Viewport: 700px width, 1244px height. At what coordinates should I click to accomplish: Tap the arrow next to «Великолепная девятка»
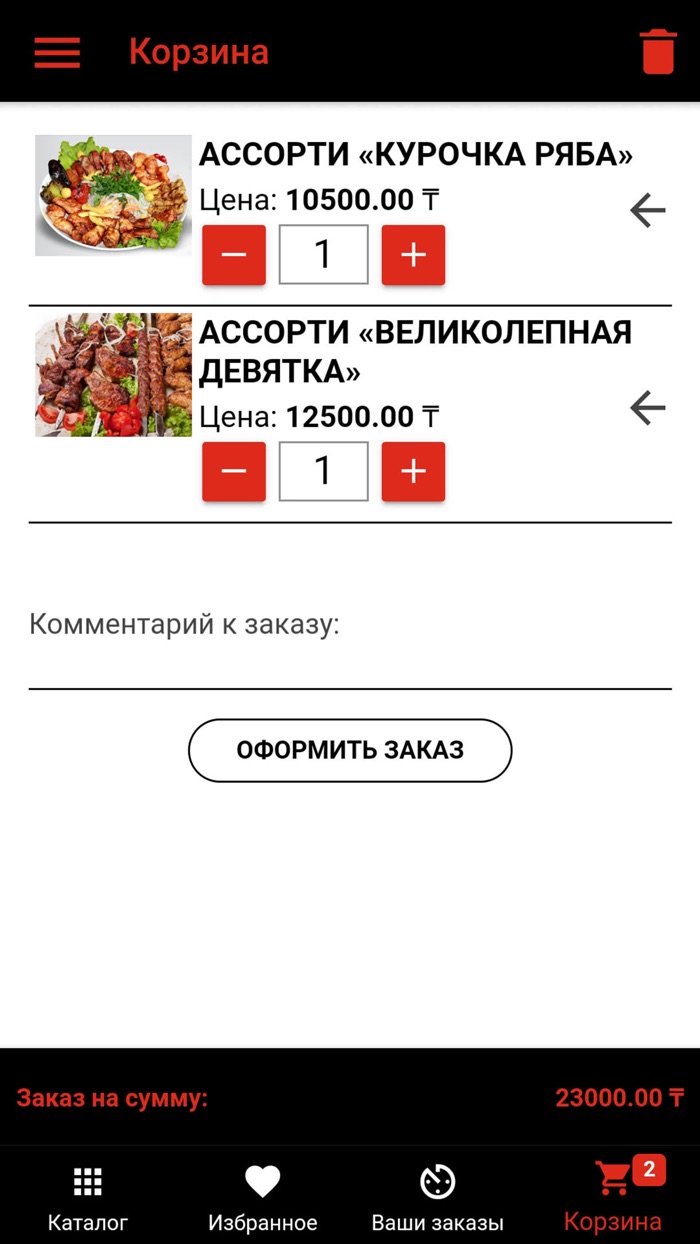coord(647,408)
